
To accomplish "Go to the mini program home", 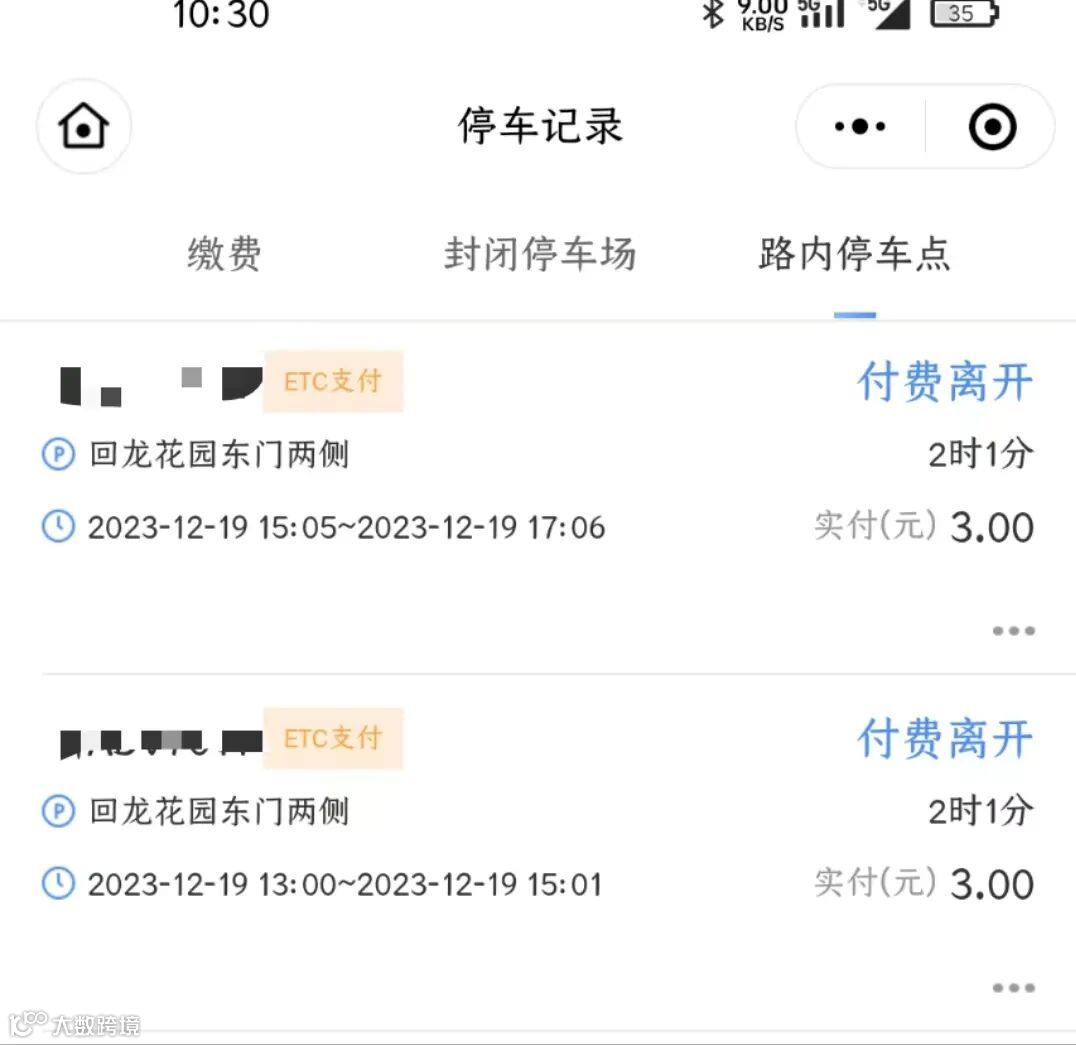I will coord(84,127).
